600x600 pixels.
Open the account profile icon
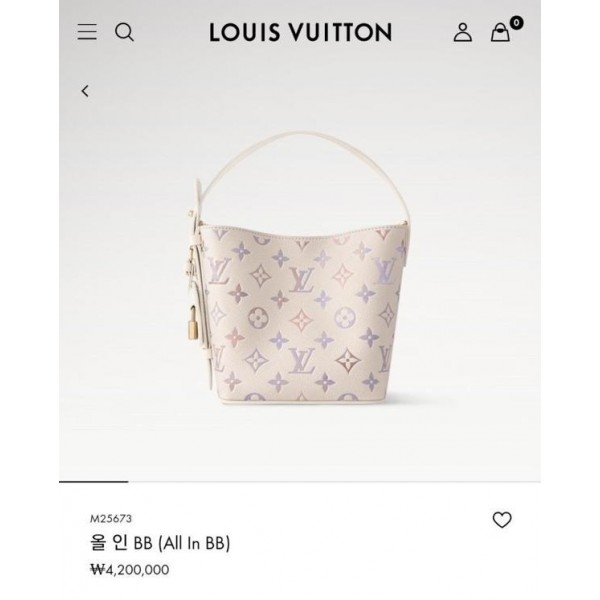[x=462, y=32]
